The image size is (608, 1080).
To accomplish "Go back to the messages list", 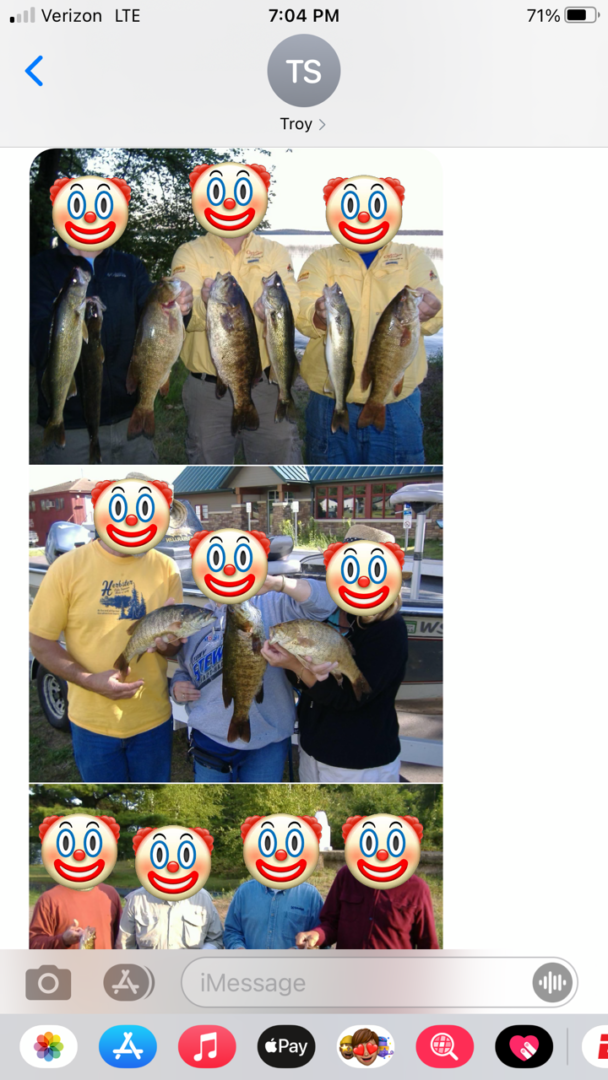I will click(34, 71).
